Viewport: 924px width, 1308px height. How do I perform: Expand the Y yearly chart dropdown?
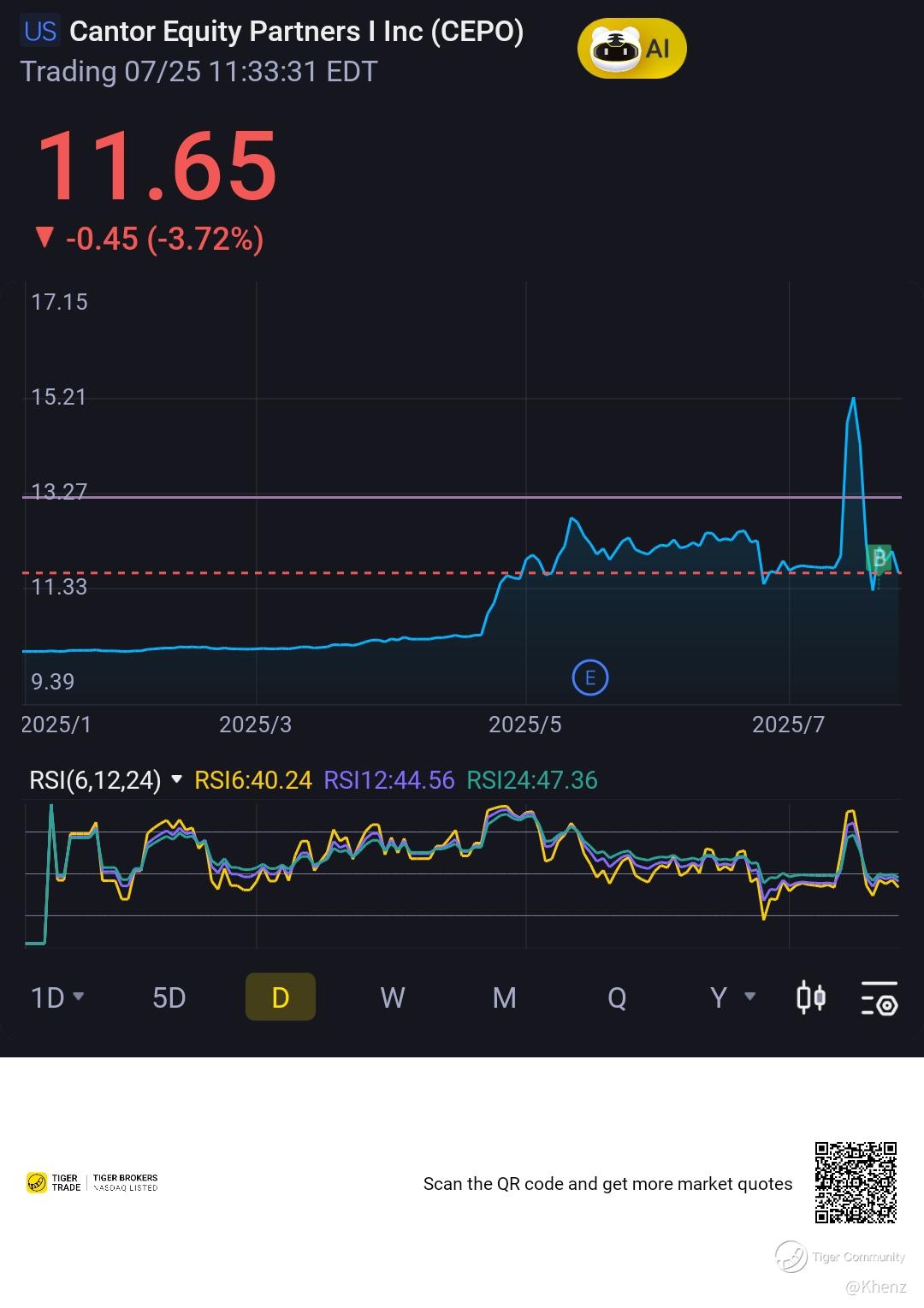coord(732,997)
